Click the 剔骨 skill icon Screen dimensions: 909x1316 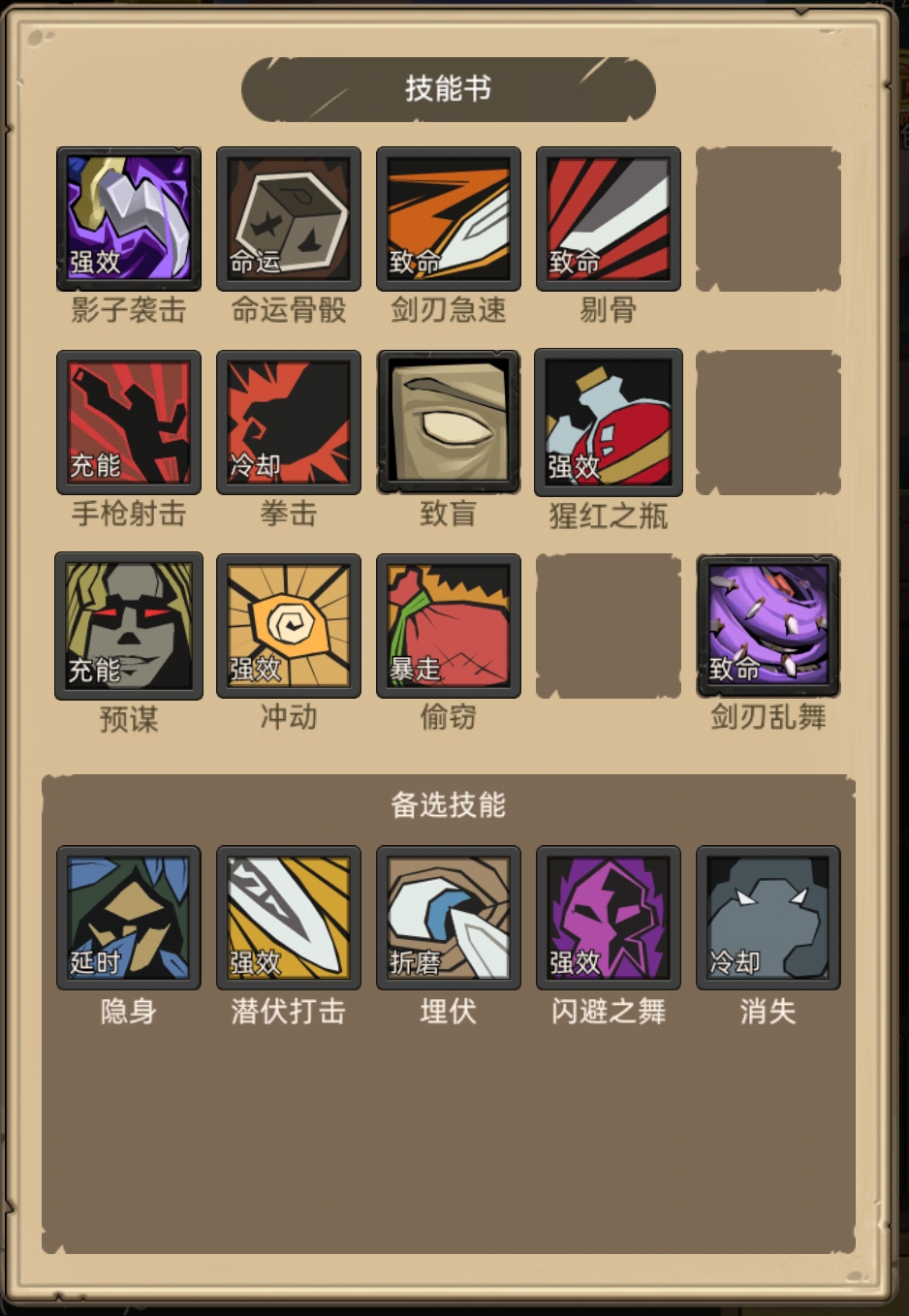pos(608,217)
